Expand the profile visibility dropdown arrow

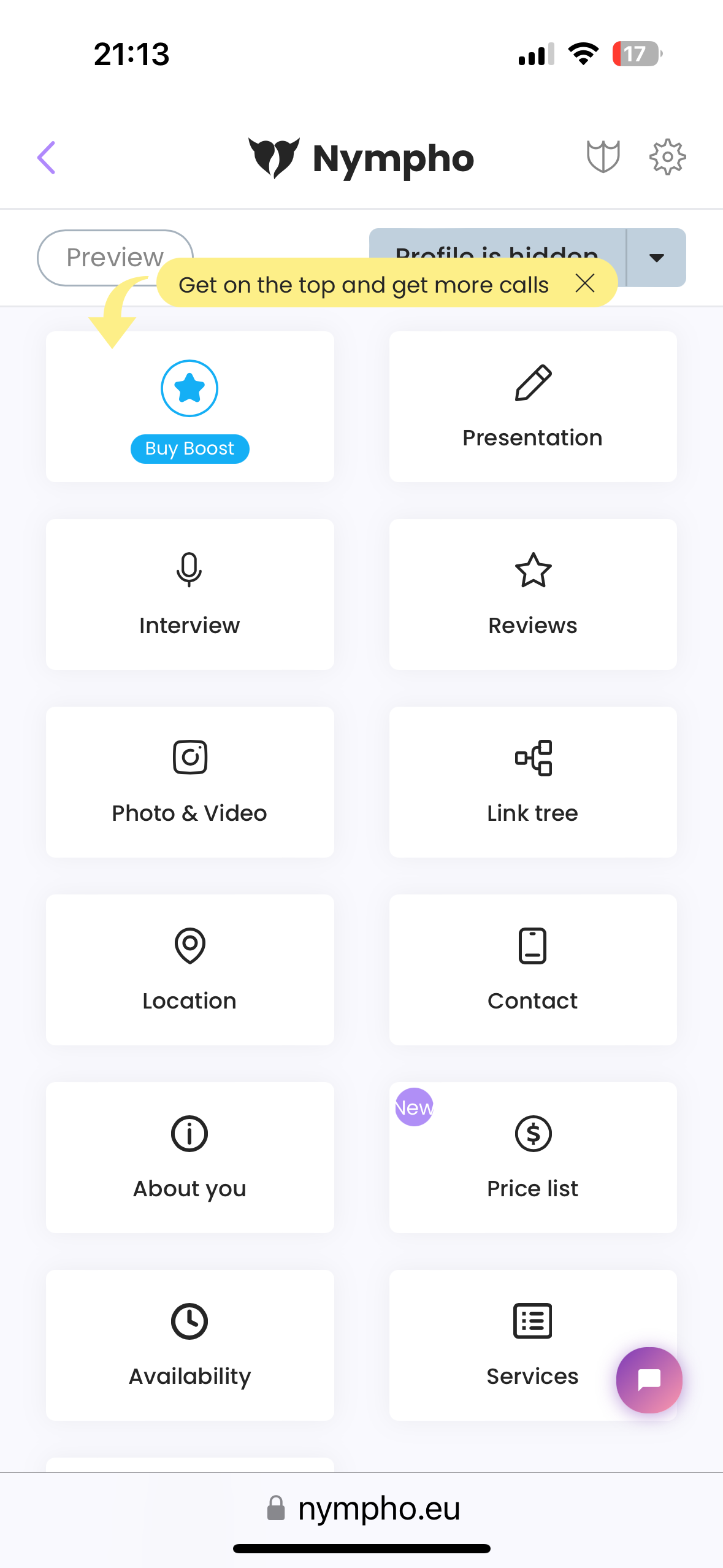click(656, 258)
